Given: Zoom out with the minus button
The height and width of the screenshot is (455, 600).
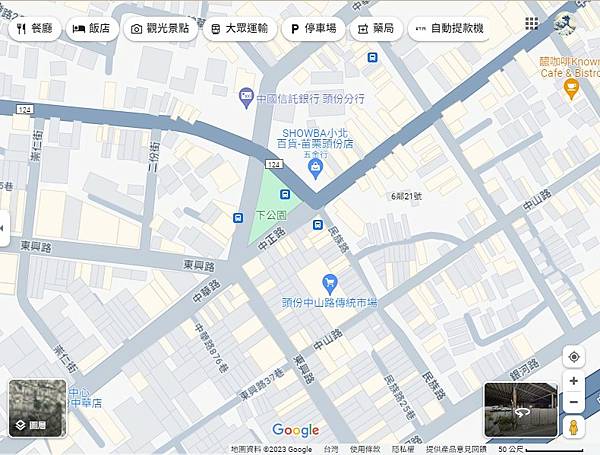Looking at the screenshot, I should pyautogui.click(x=573, y=403).
